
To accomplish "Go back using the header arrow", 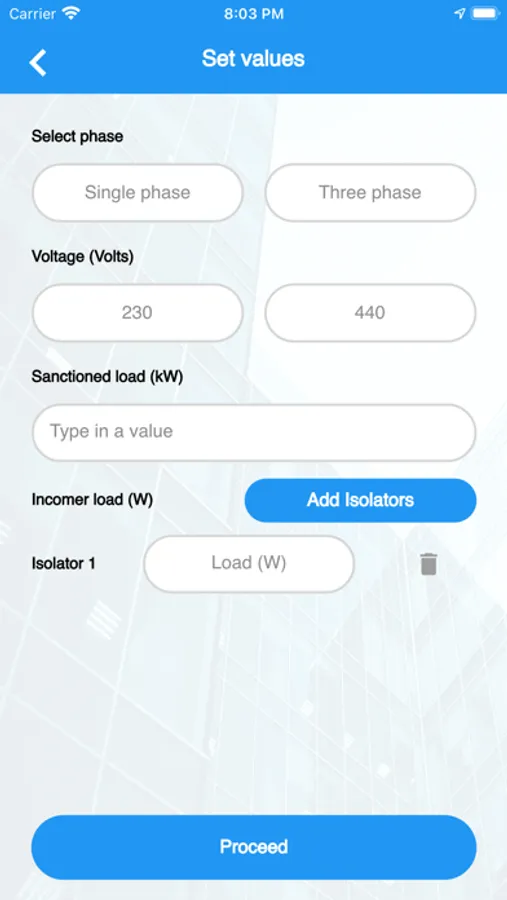I will tap(38, 63).
